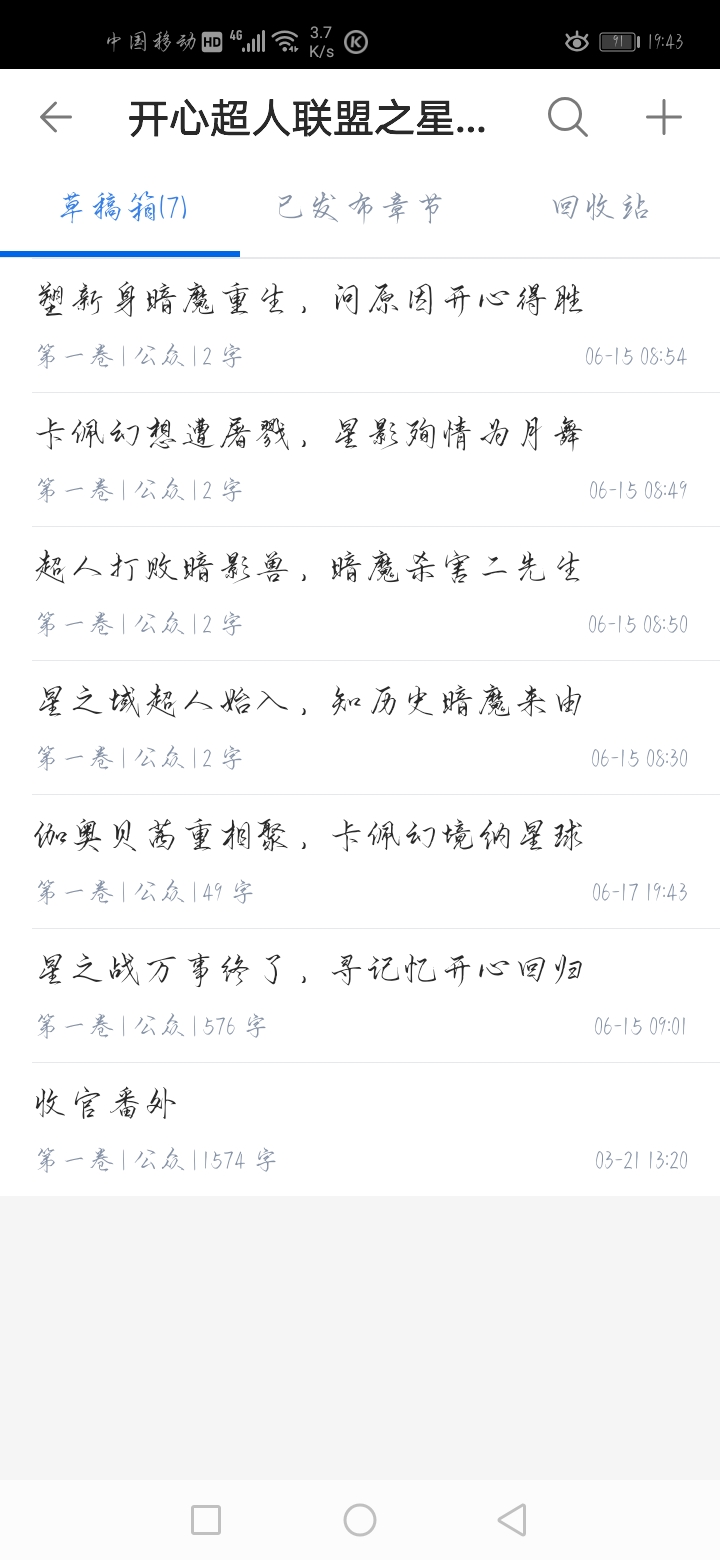Select the 草稿箱(7) tab

(x=122, y=208)
